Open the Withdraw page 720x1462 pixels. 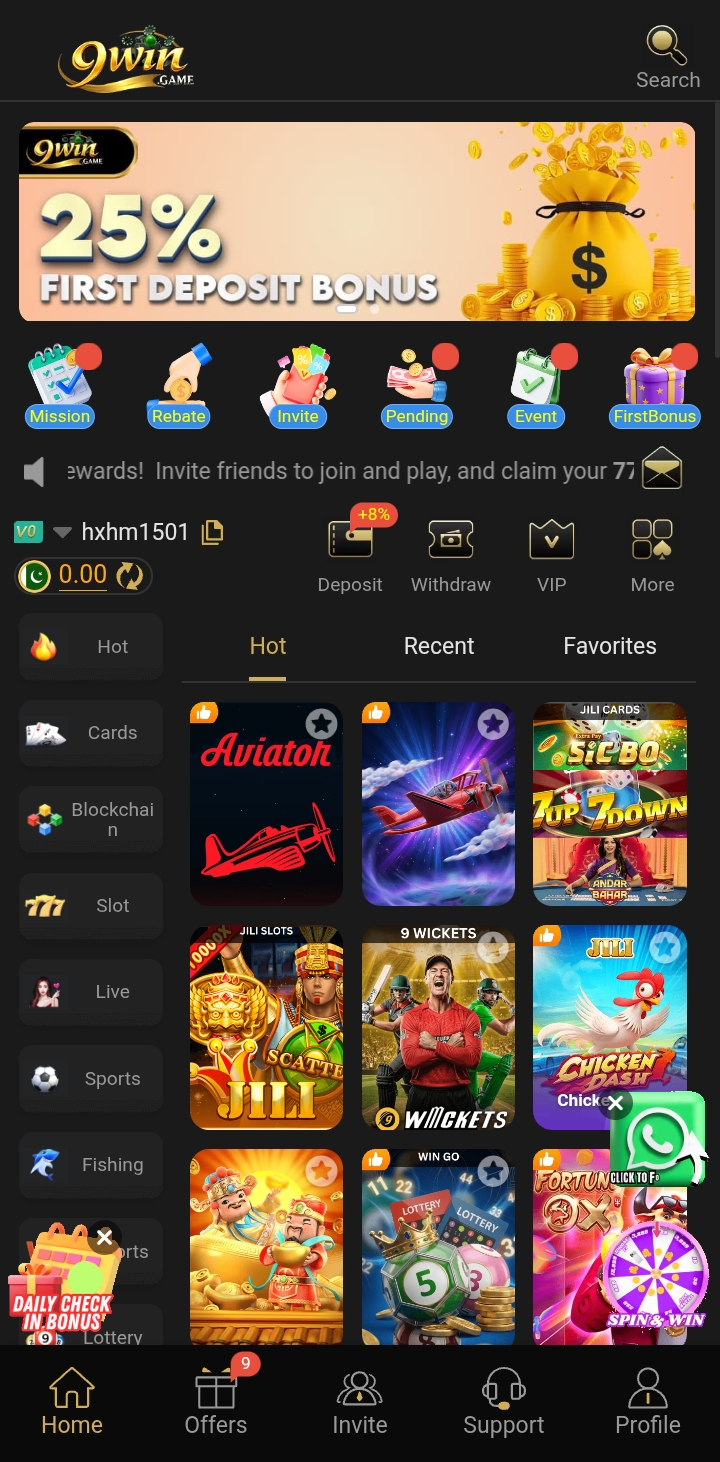tap(451, 556)
